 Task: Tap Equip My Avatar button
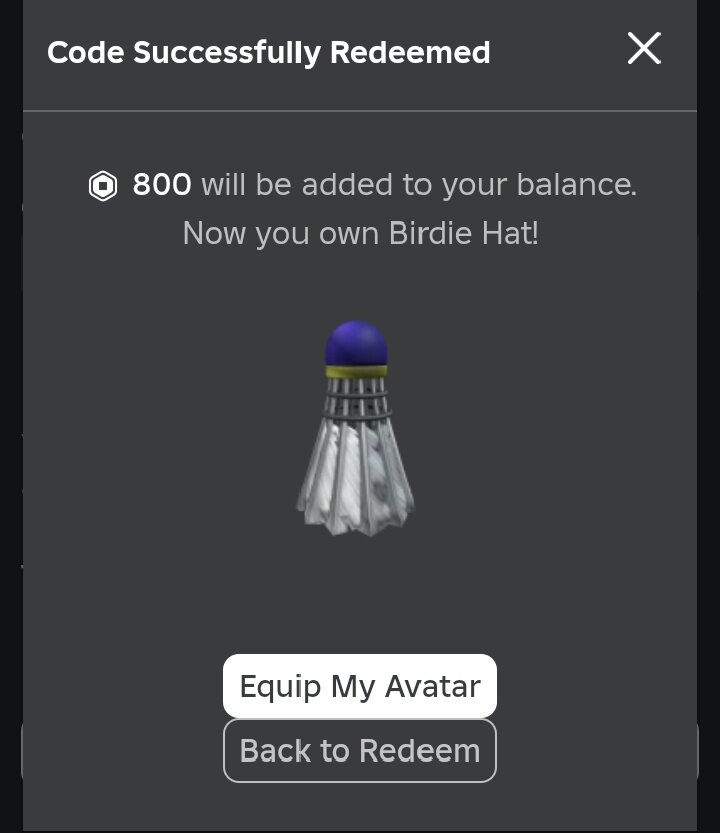pyautogui.click(x=360, y=686)
